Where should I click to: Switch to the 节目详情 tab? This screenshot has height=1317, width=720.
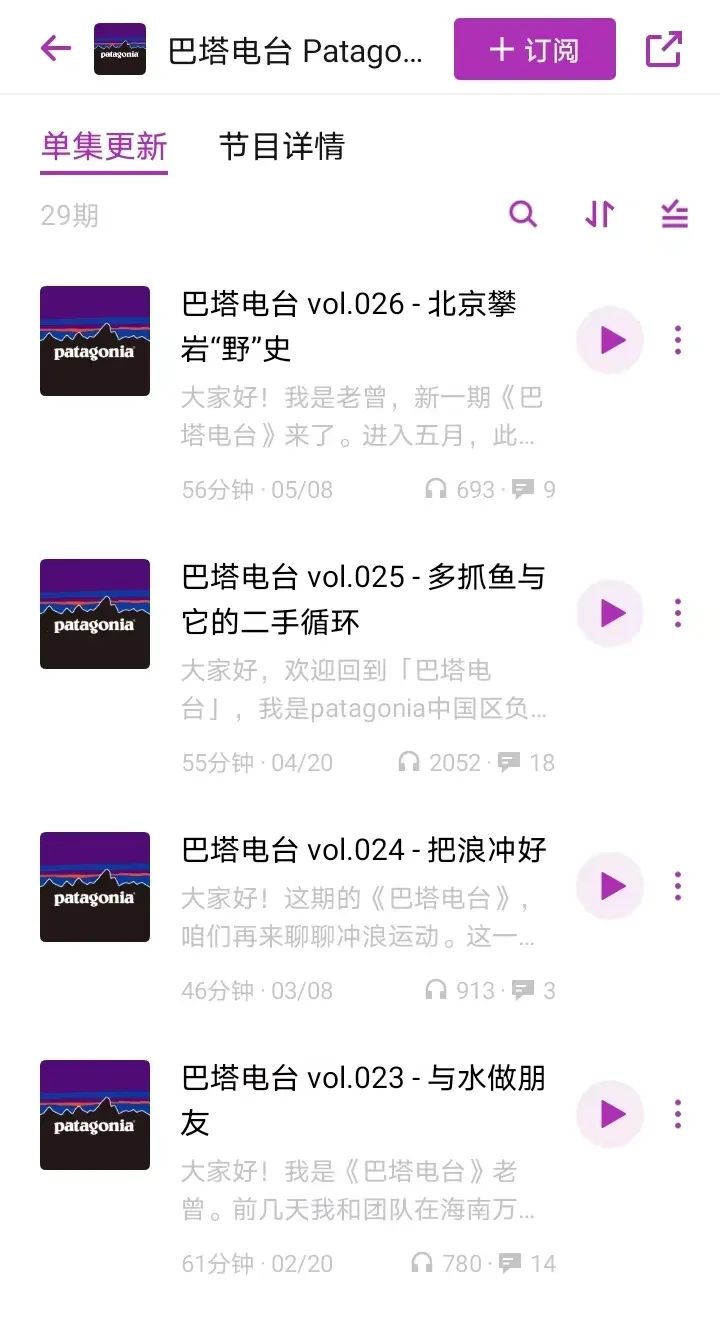(x=281, y=147)
